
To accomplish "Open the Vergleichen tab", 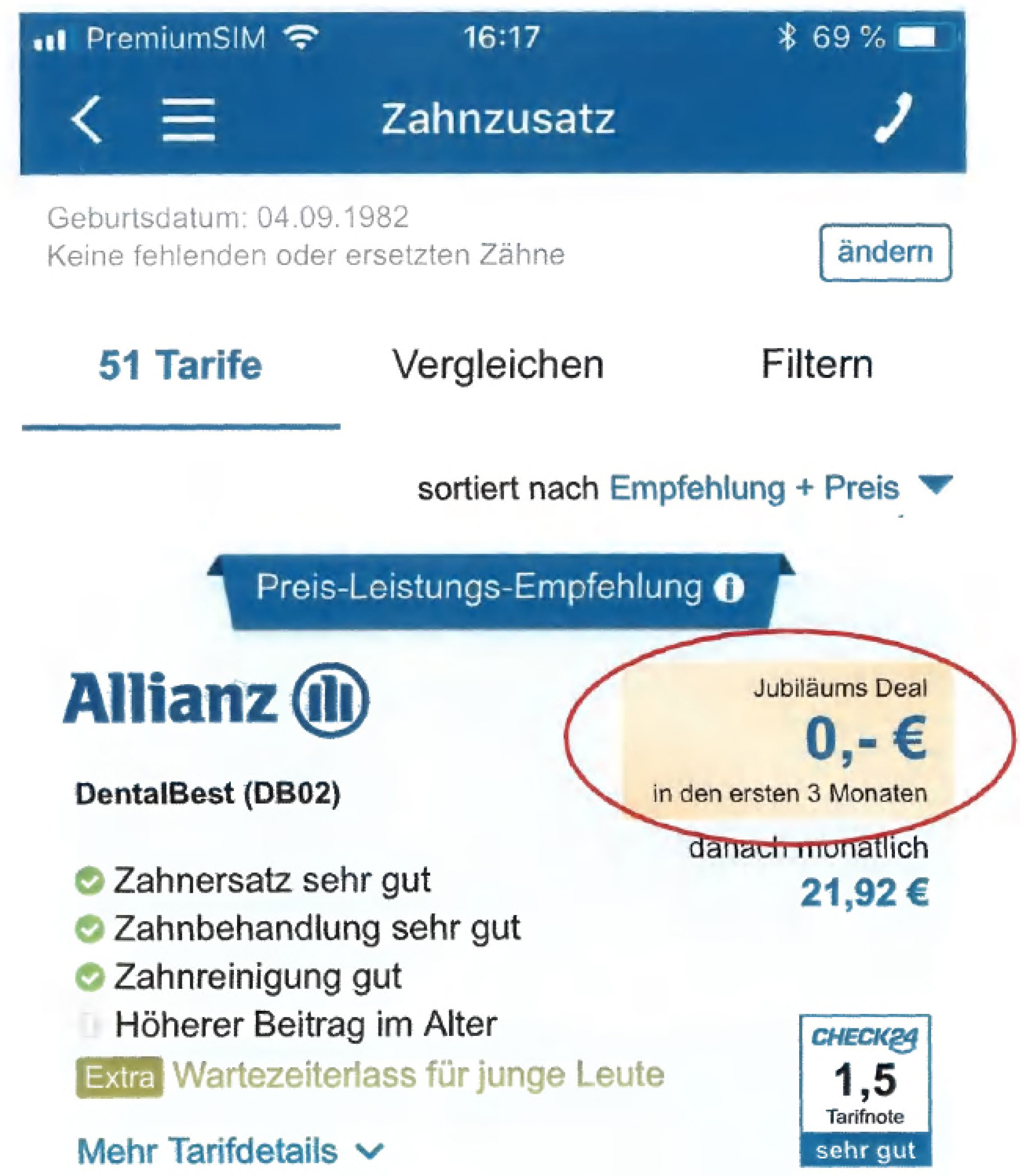I will 498,365.
